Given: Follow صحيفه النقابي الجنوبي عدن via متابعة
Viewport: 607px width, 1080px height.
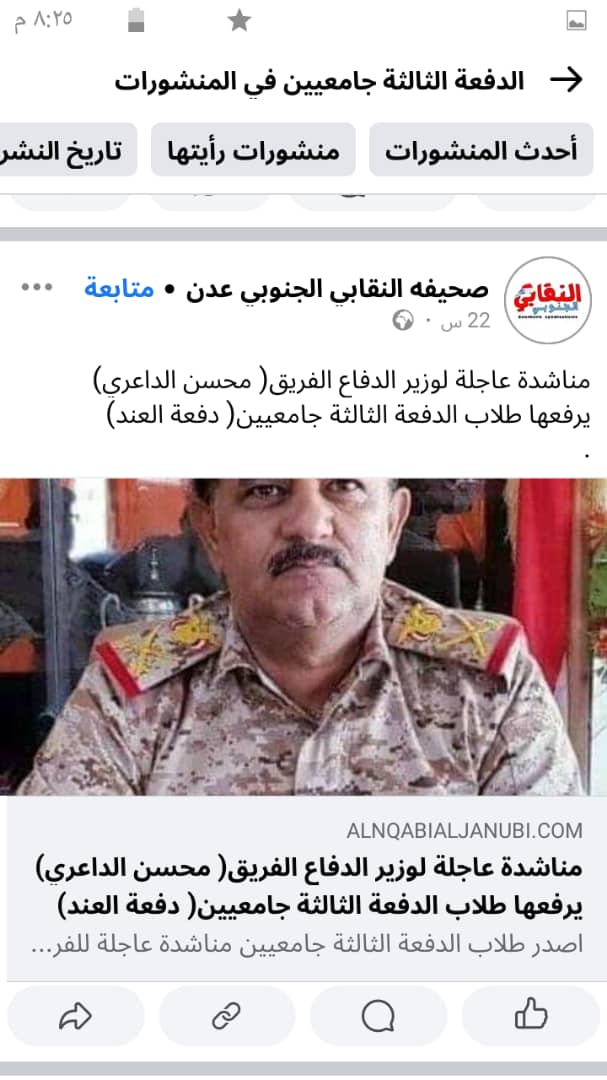Looking at the screenshot, I should click(119, 289).
